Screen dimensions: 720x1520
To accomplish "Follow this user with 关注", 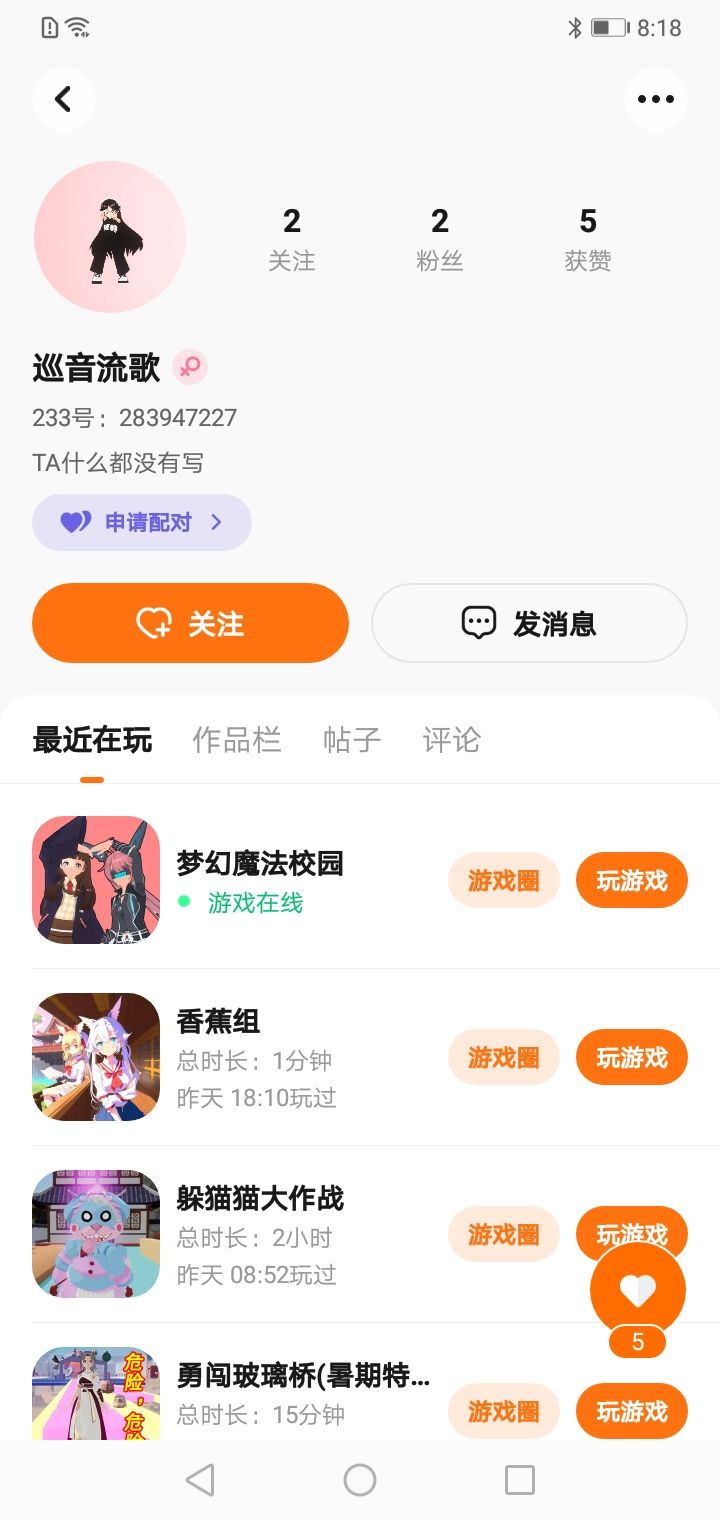I will click(190, 623).
